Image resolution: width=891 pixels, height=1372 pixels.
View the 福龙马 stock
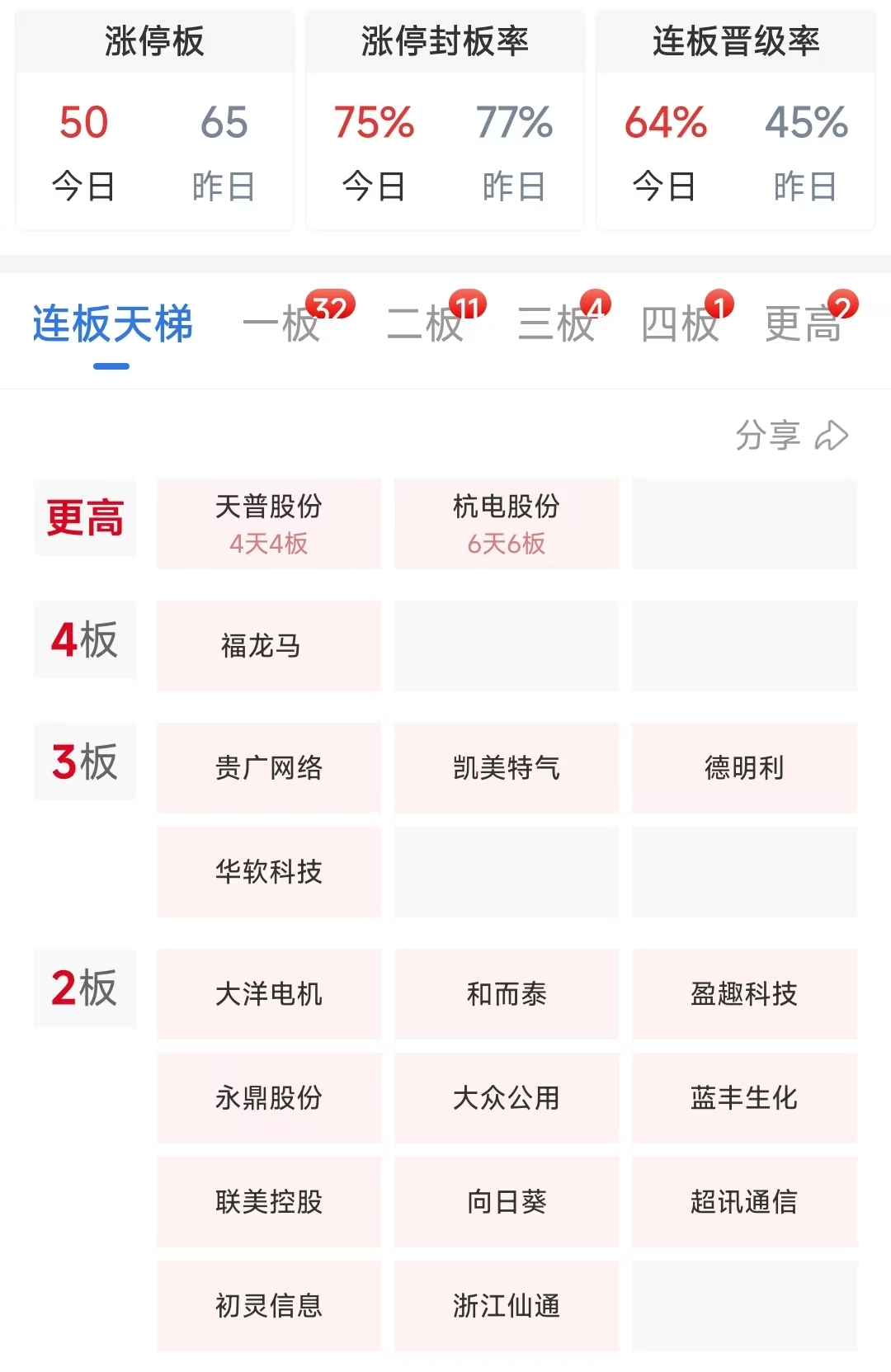[269, 645]
